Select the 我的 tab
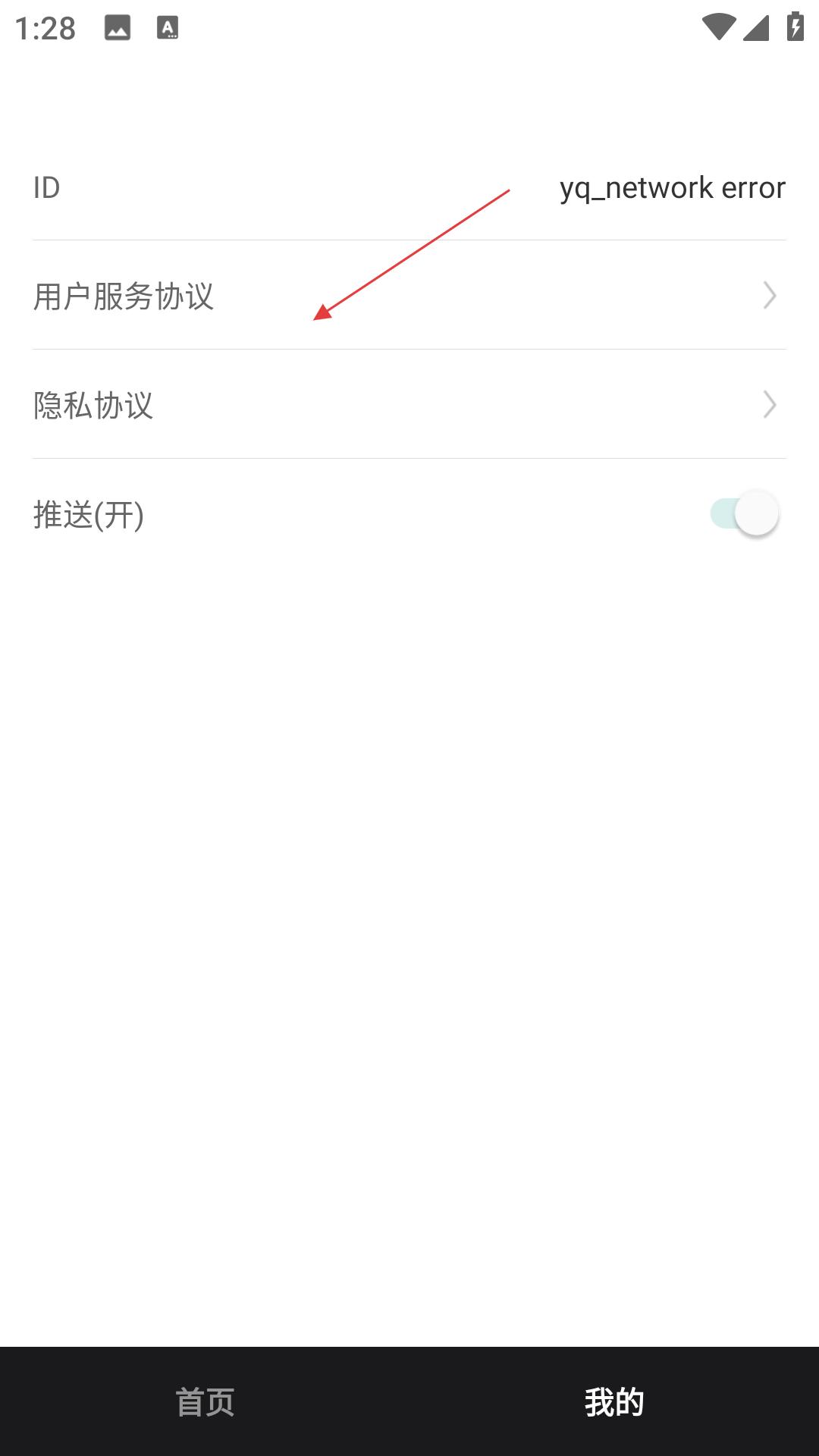 pyautogui.click(x=614, y=1402)
